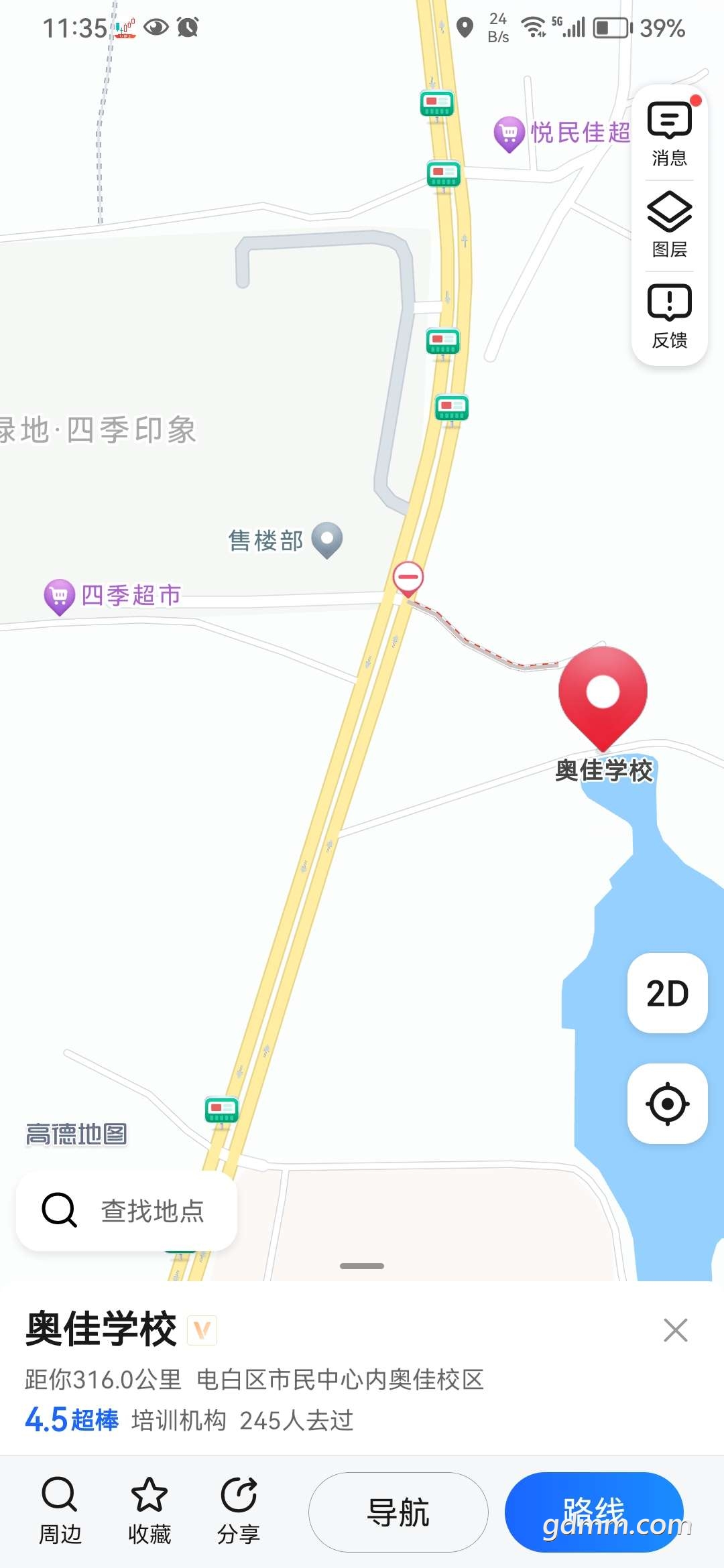Image resolution: width=724 pixels, height=1568 pixels.
Task: Select the 四季超市 map marker
Action: point(59,596)
